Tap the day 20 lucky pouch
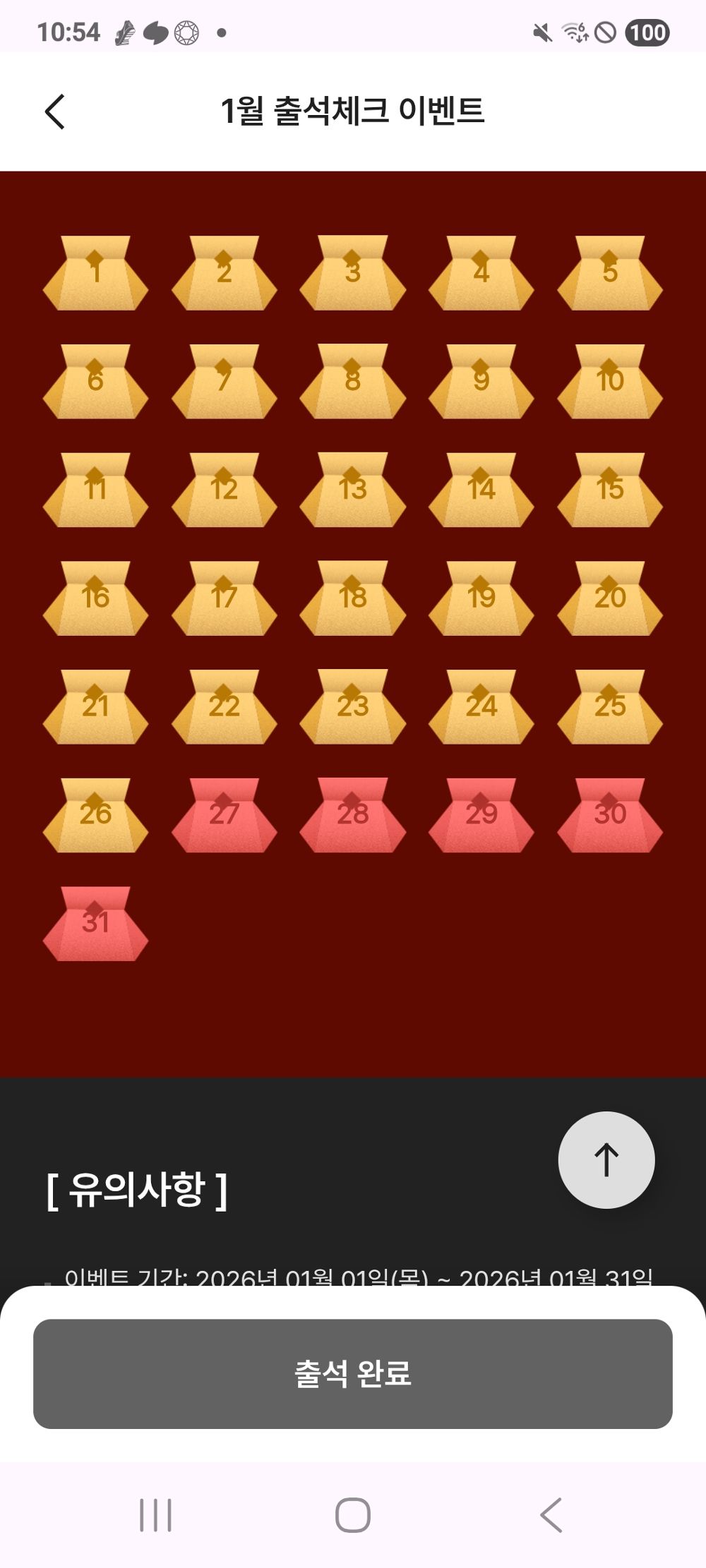The width and height of the screenshot is (706, 1568). [610, 599]
